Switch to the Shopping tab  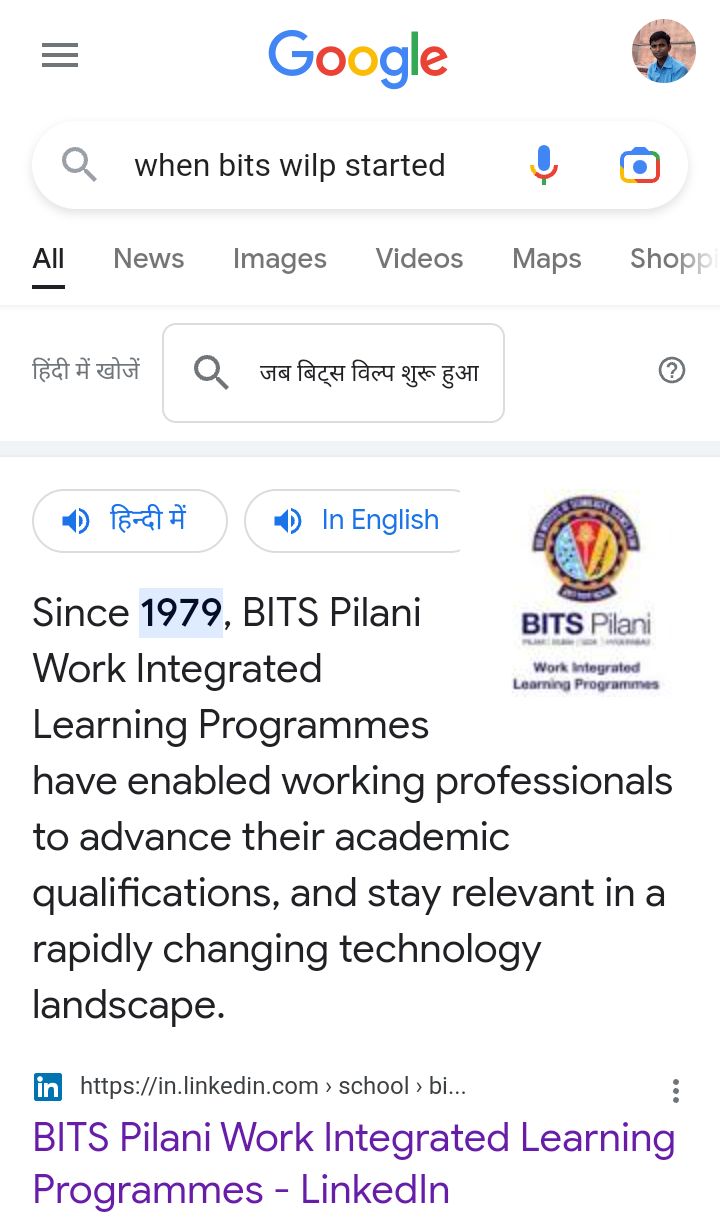point(672,259)
